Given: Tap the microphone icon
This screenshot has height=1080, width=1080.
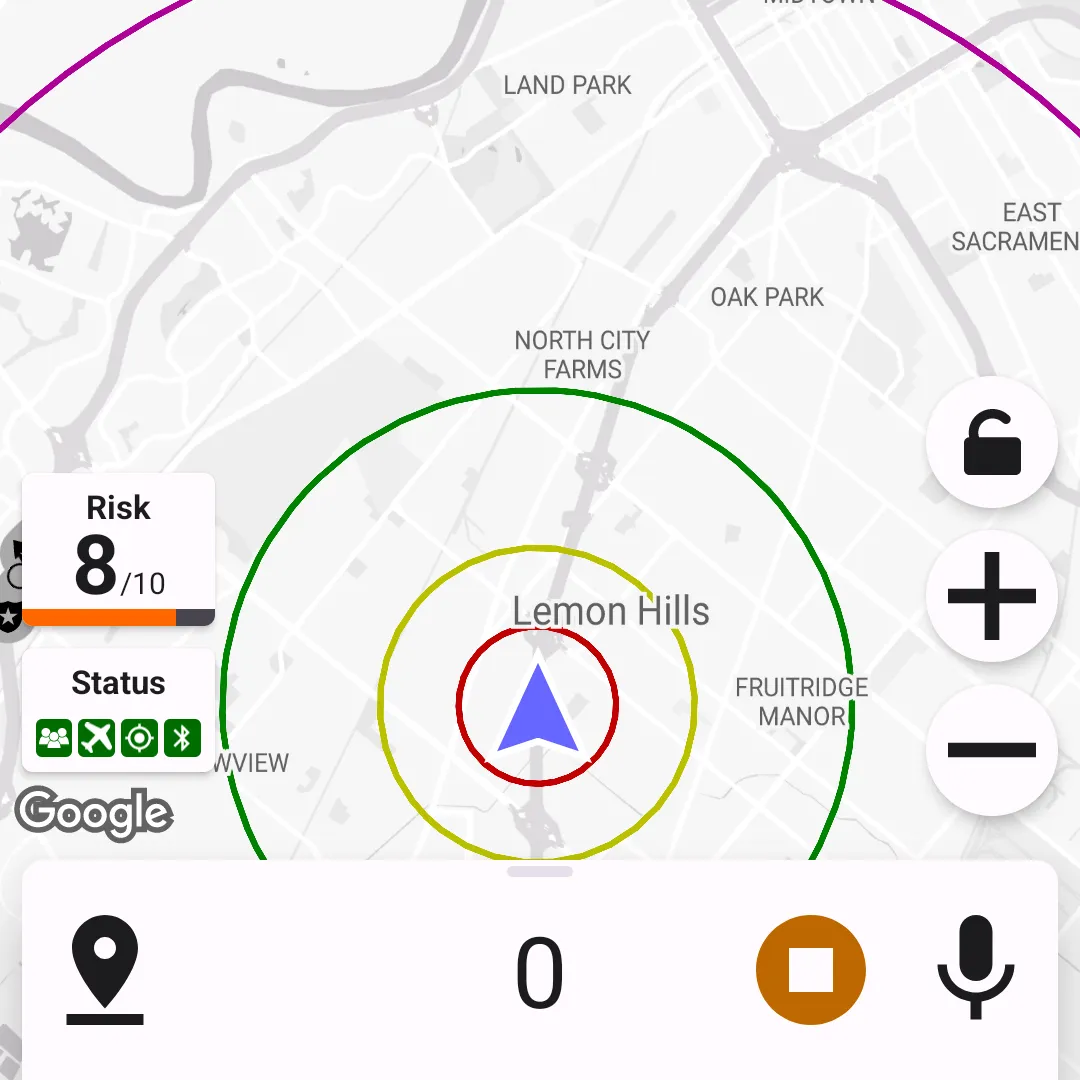Looking at the screenshot, I should [x=975, y=967].
